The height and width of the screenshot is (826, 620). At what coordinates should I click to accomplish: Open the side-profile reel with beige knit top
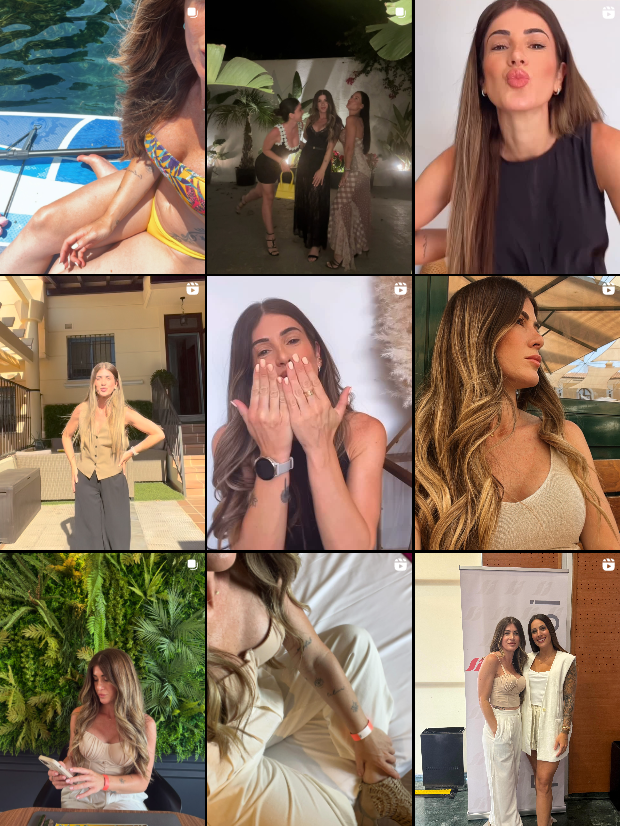point(517,412)
